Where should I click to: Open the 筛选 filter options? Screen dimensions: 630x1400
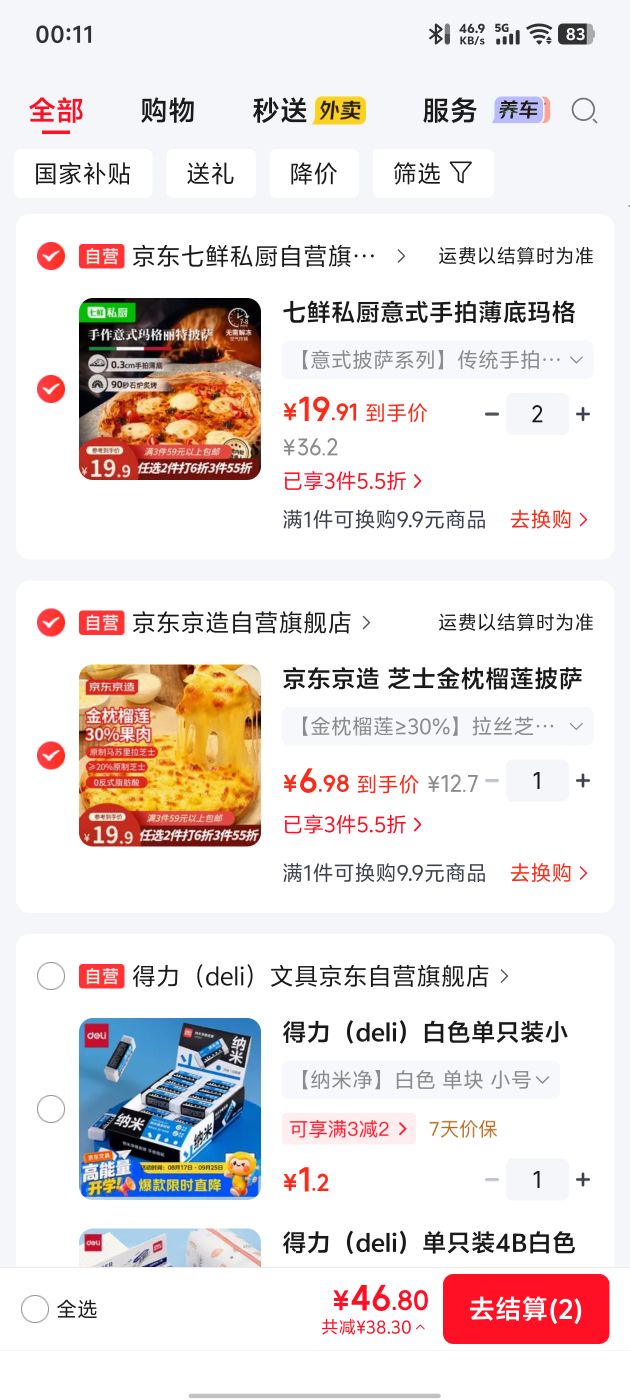pos(433,174)
